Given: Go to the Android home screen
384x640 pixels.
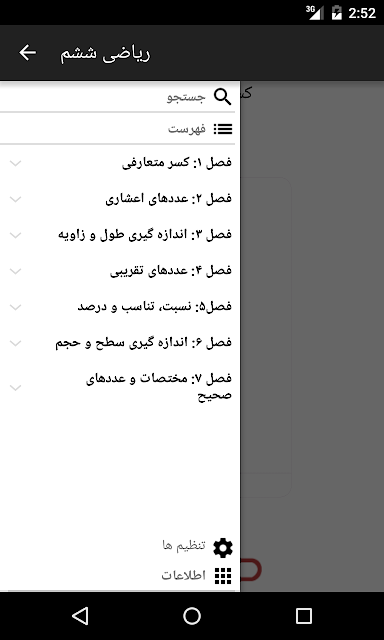Looking at the screenshot, I should 192,616.
